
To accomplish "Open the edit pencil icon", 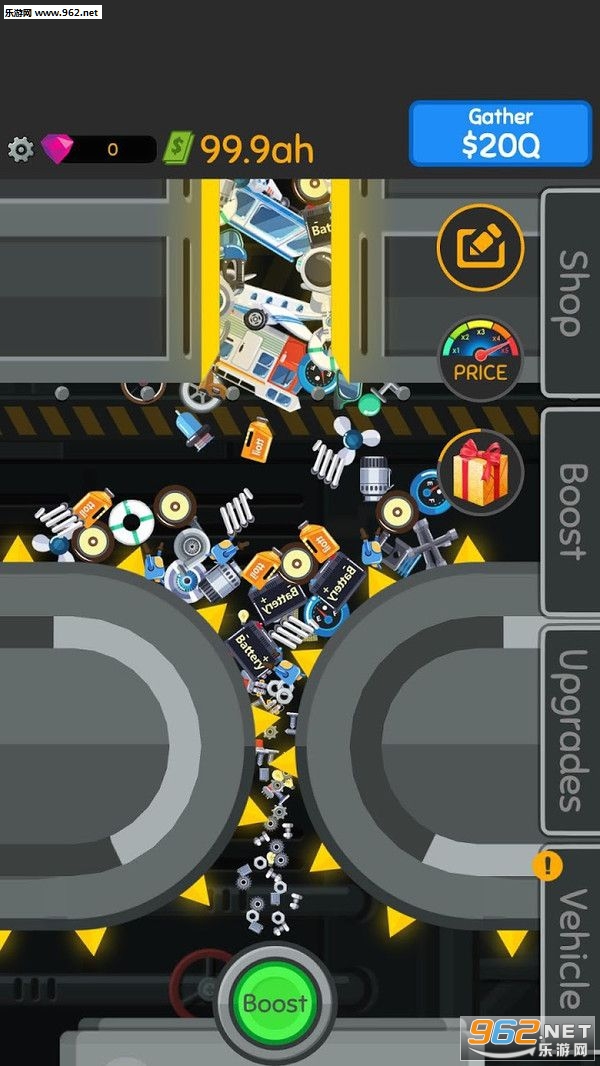I will pos(480,248).
